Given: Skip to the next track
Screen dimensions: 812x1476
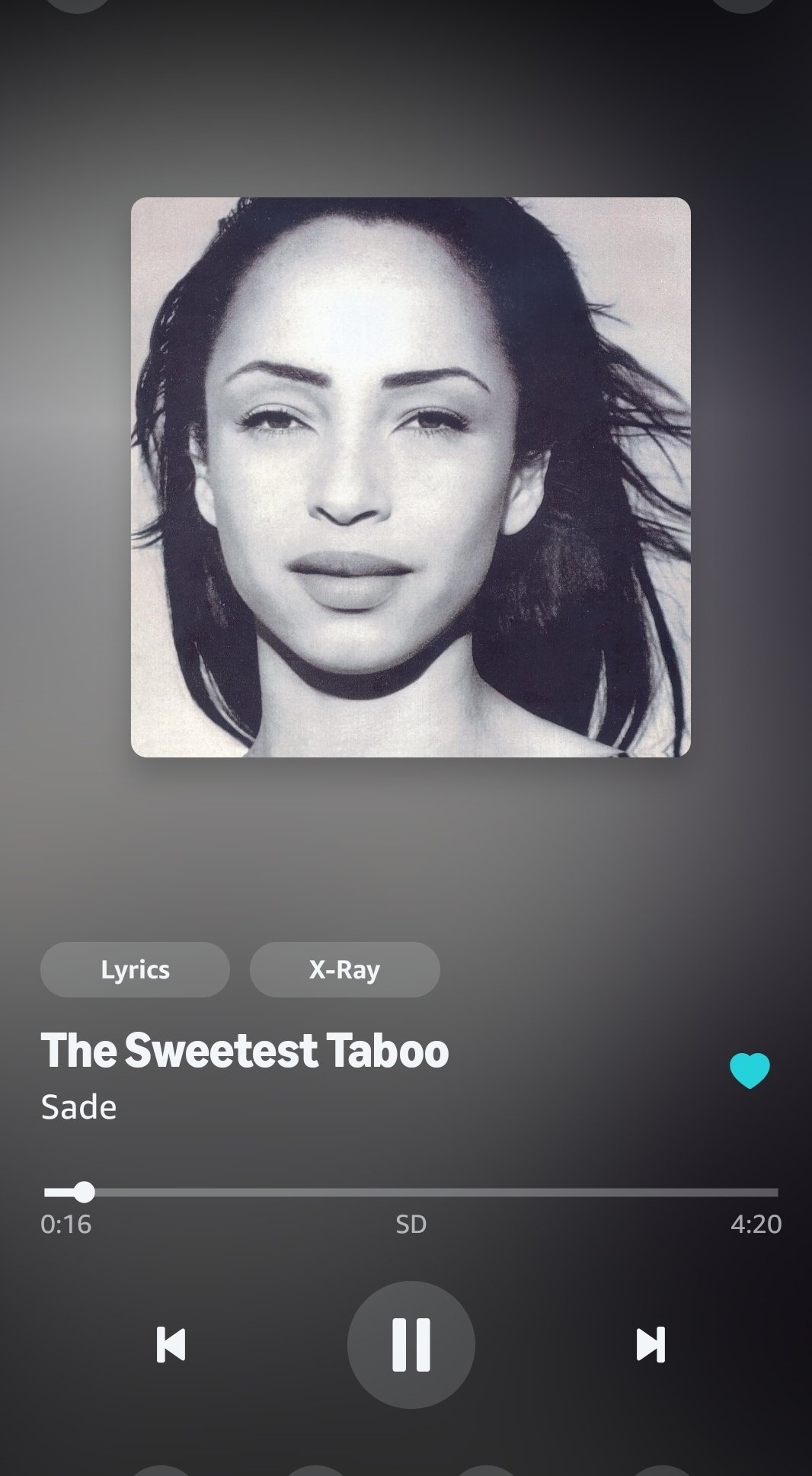Looking at the screenshot, I should tap(651, 1344).
